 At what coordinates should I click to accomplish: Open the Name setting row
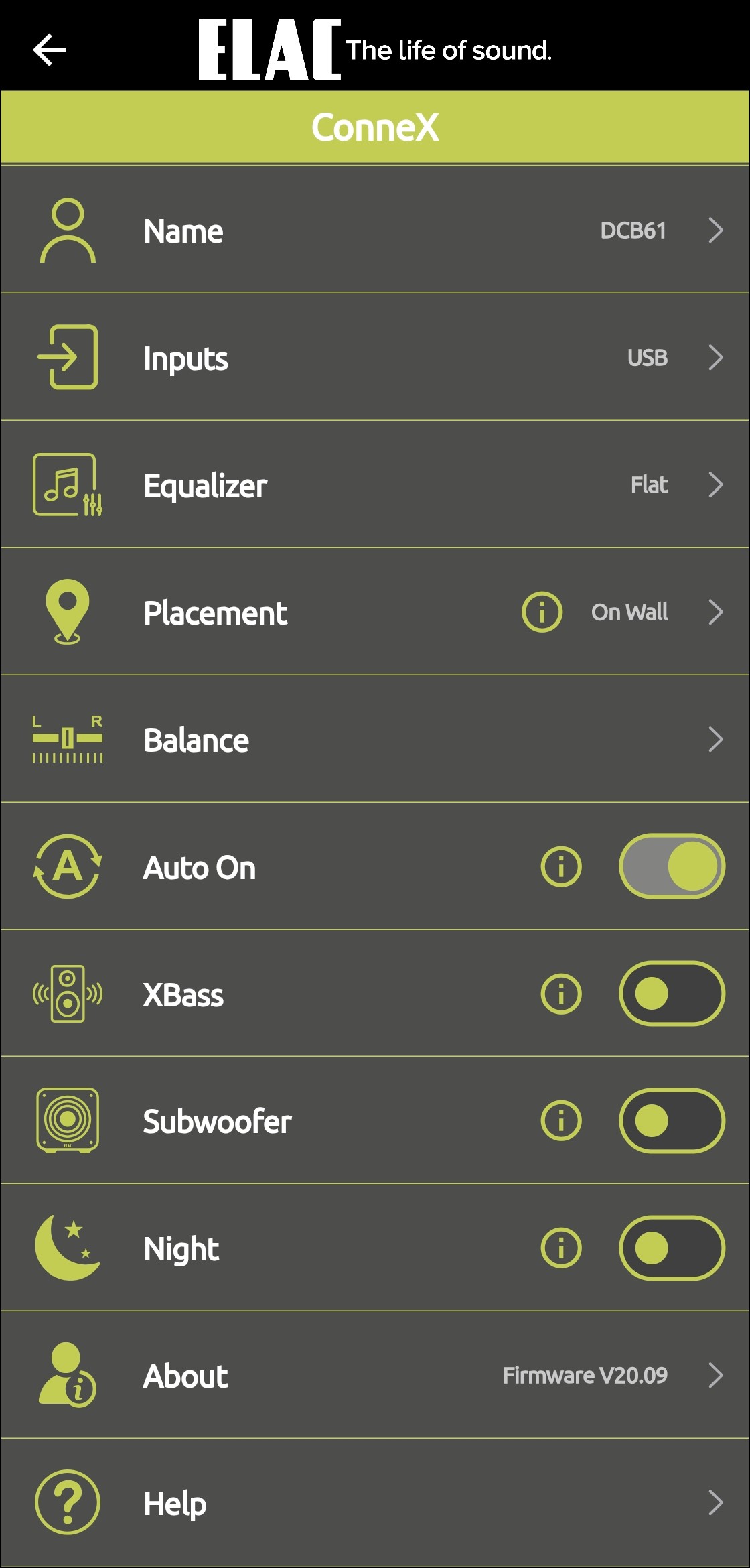(x=375, y=231)
